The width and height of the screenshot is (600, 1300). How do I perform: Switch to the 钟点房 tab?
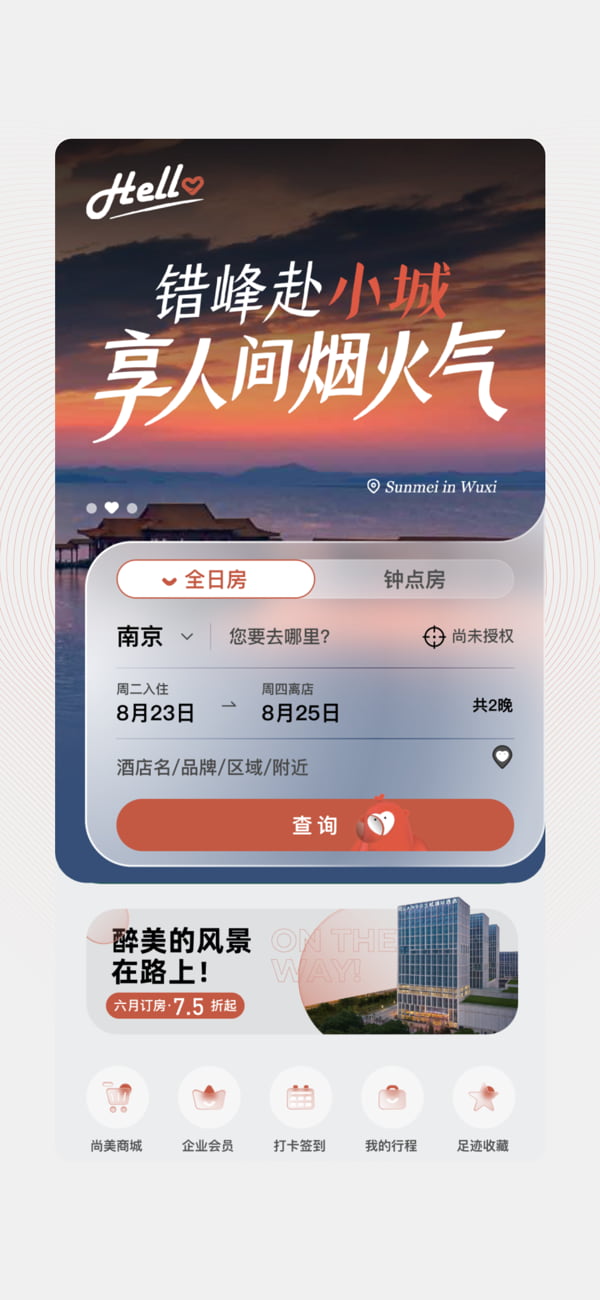pyautogui.click(x=414, y=579)
